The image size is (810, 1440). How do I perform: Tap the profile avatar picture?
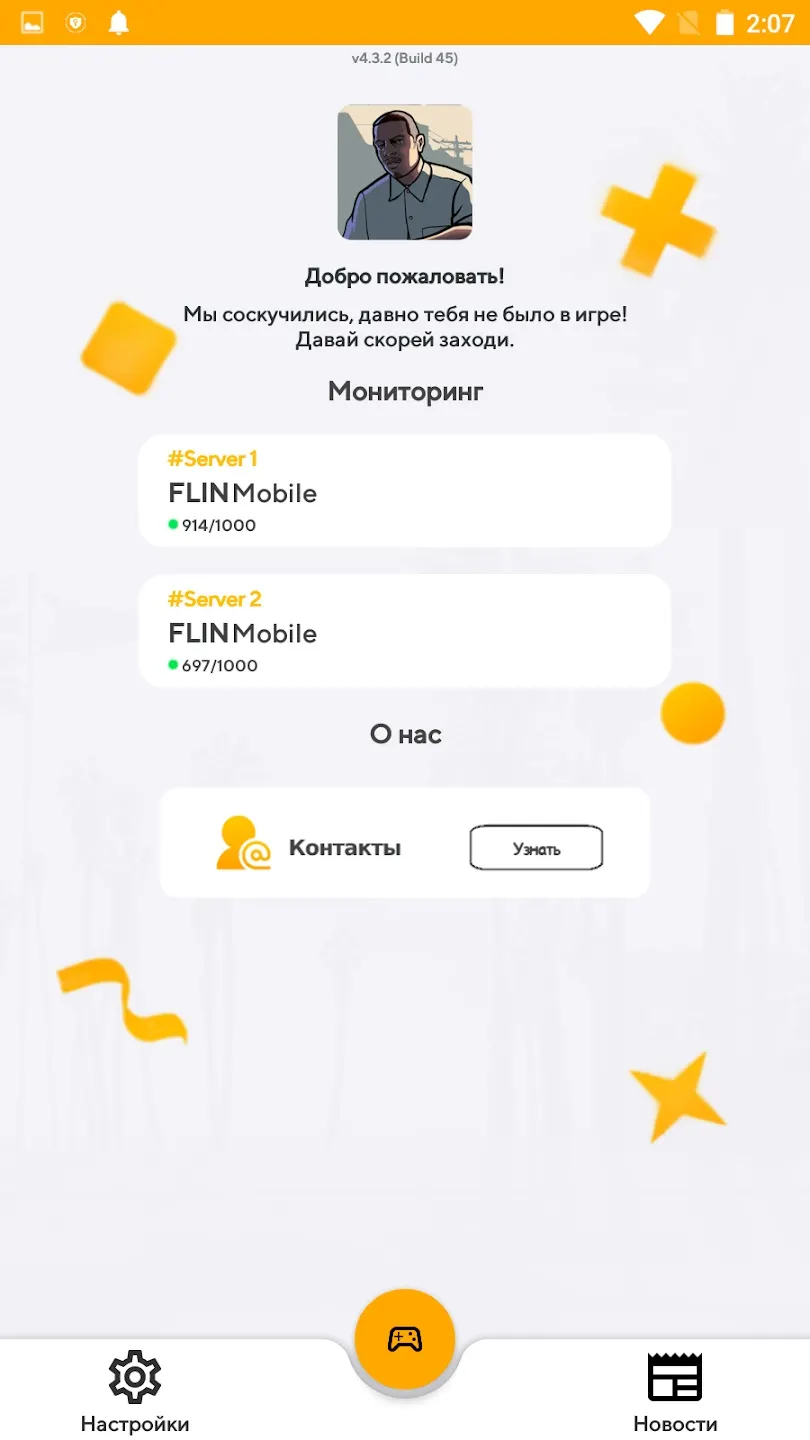click(405, 172)
